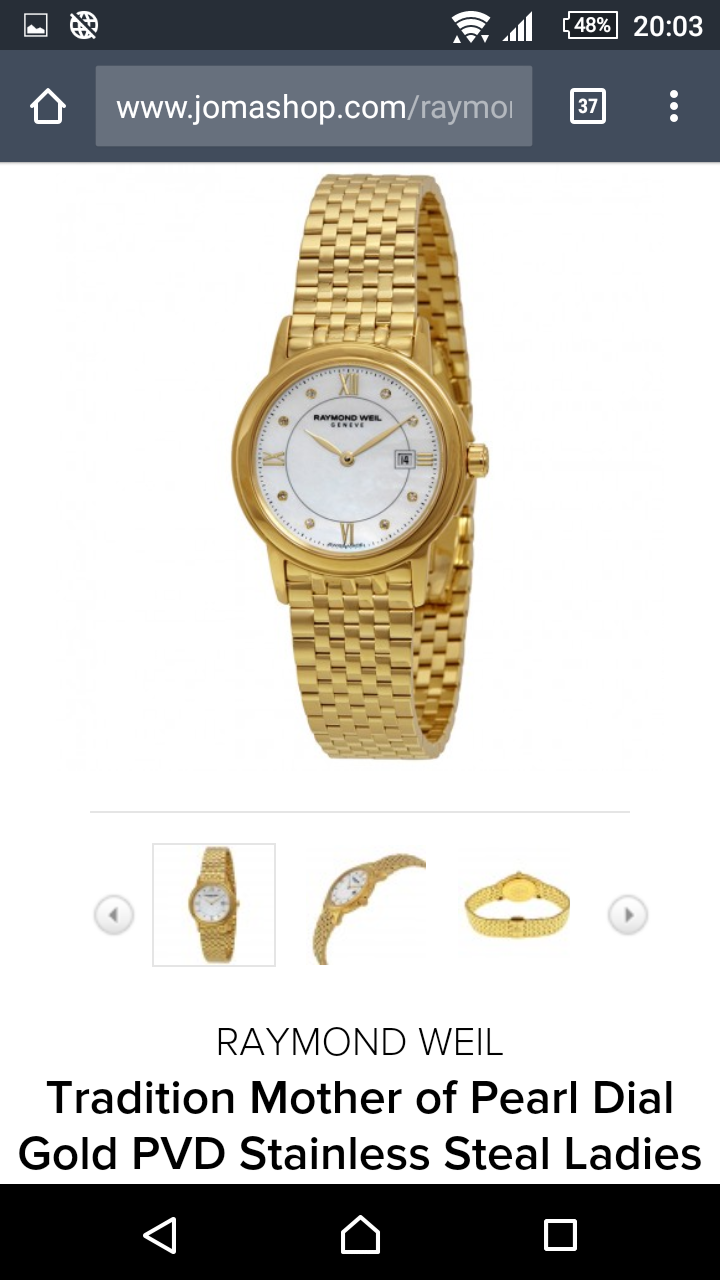Image resolution: width=720 pixels, height=1280 pixels.
Task: Tap the jomashop URL address bar
Action: pos(314,106)
